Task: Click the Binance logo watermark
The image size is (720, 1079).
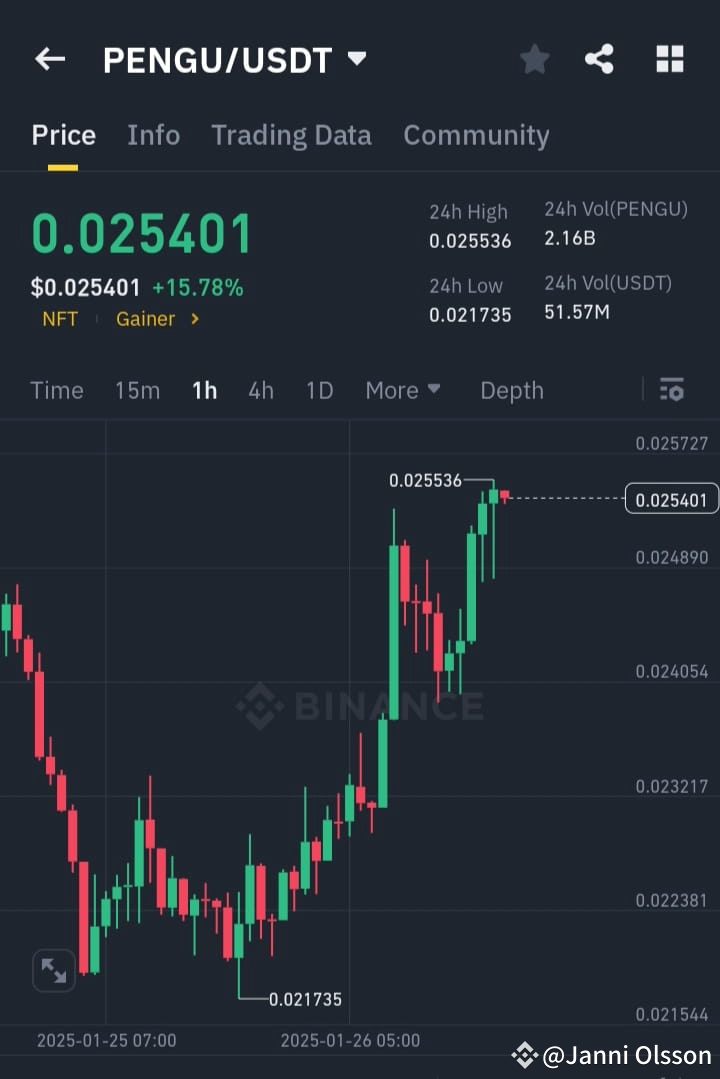Action: point(360,706)
